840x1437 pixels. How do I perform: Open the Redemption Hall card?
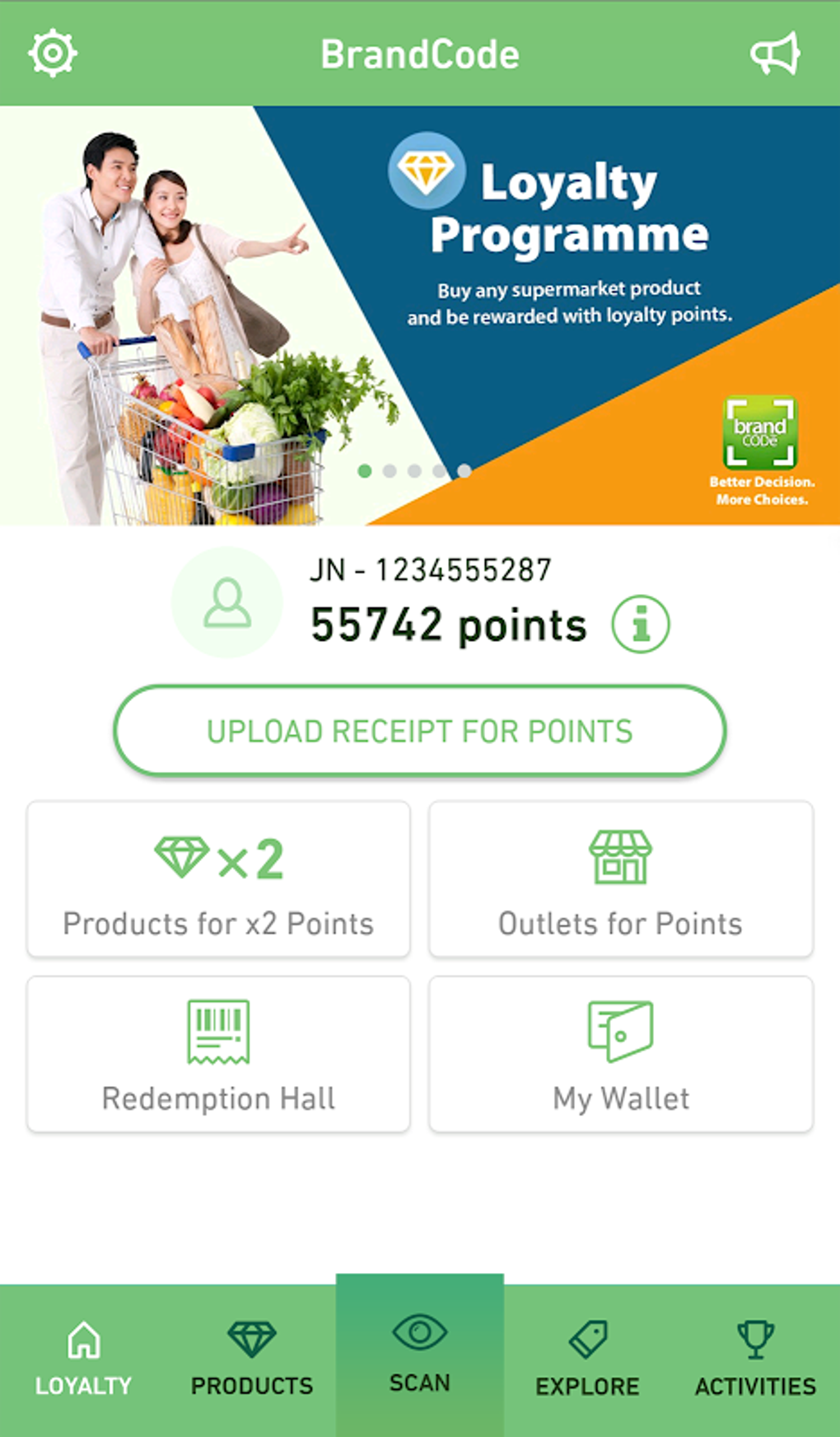pos(218,1054)
